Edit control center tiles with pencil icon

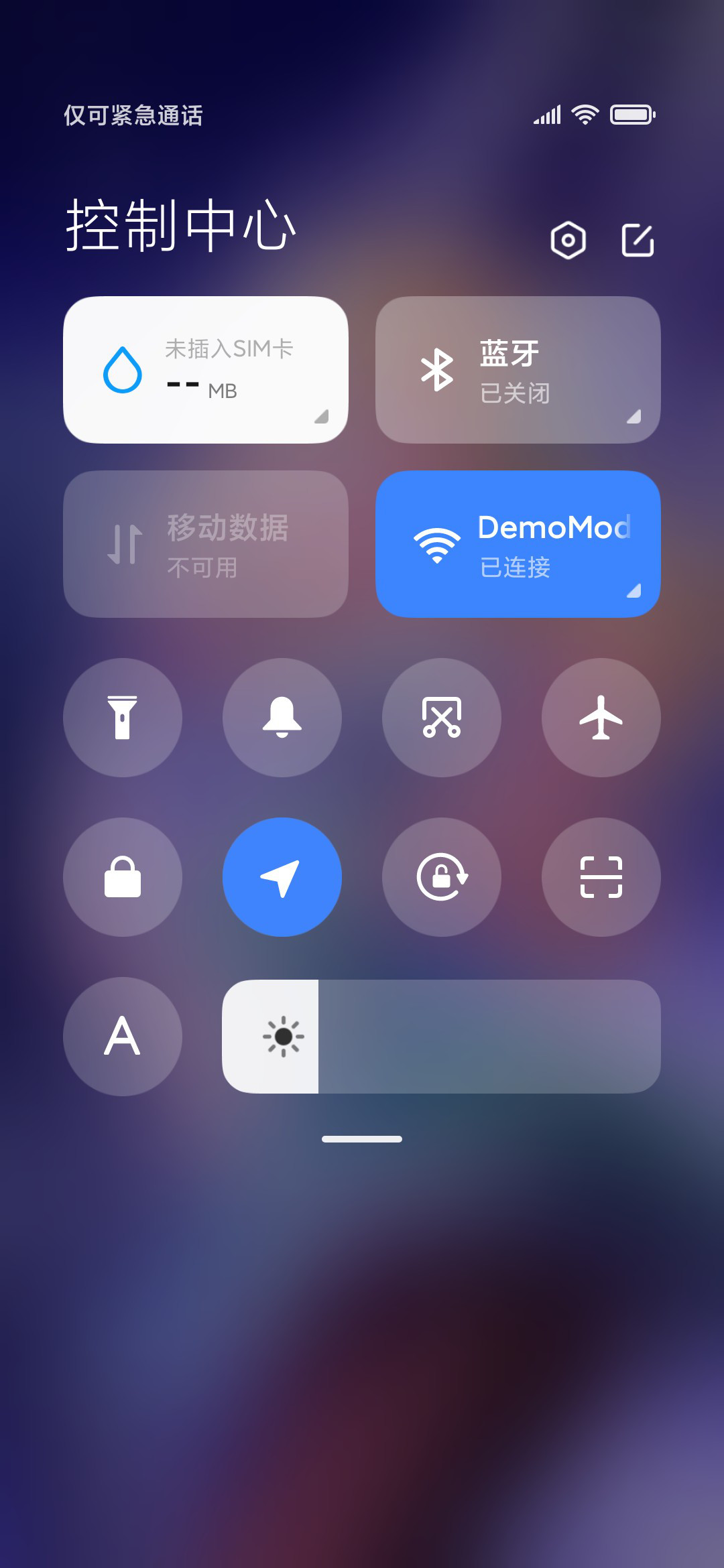[638, 240]
